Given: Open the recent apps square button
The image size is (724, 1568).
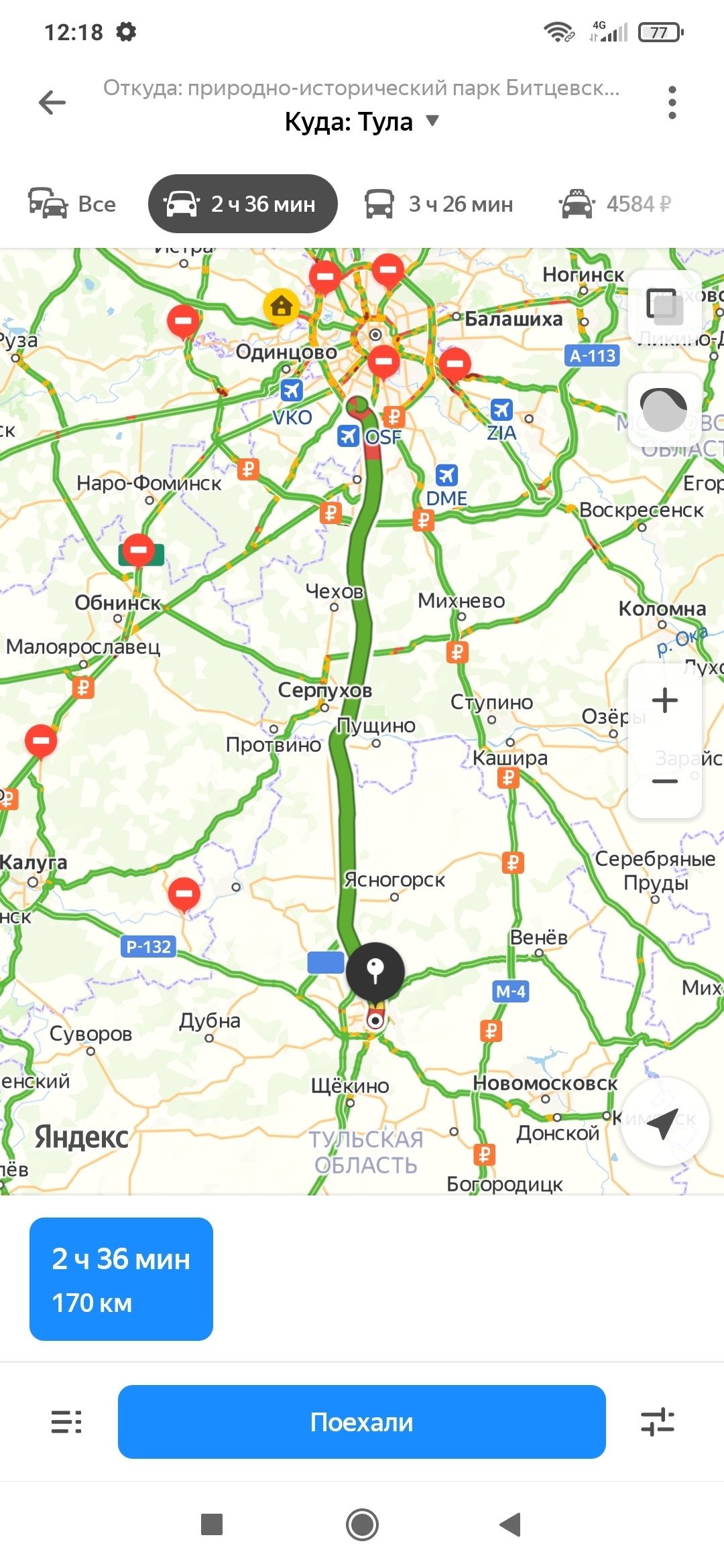Looking at the screenshot, I should point(212,1524).
